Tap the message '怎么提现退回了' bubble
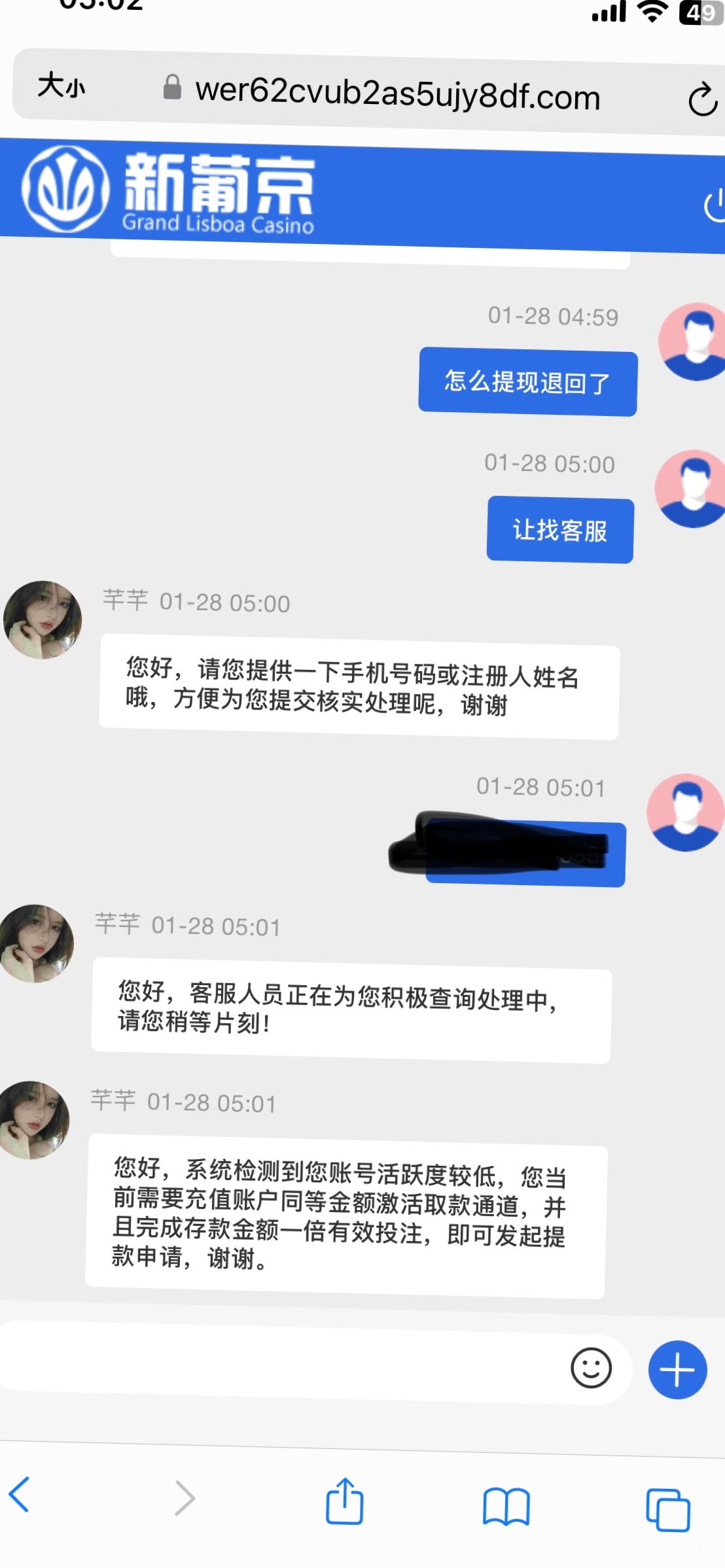Screen dimensions: 725x1568 point(527,383)
